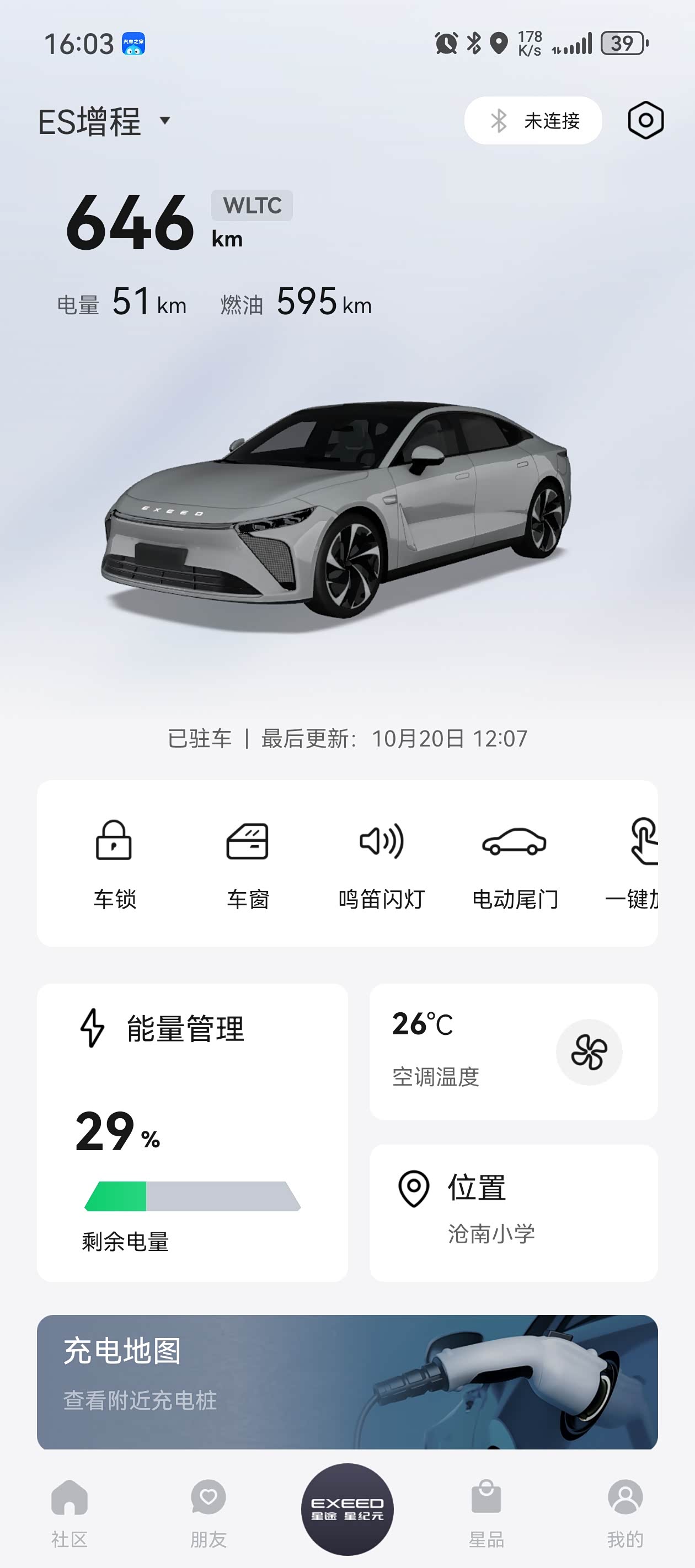Tap the air conditioner fan icon

coord(589,1052)
